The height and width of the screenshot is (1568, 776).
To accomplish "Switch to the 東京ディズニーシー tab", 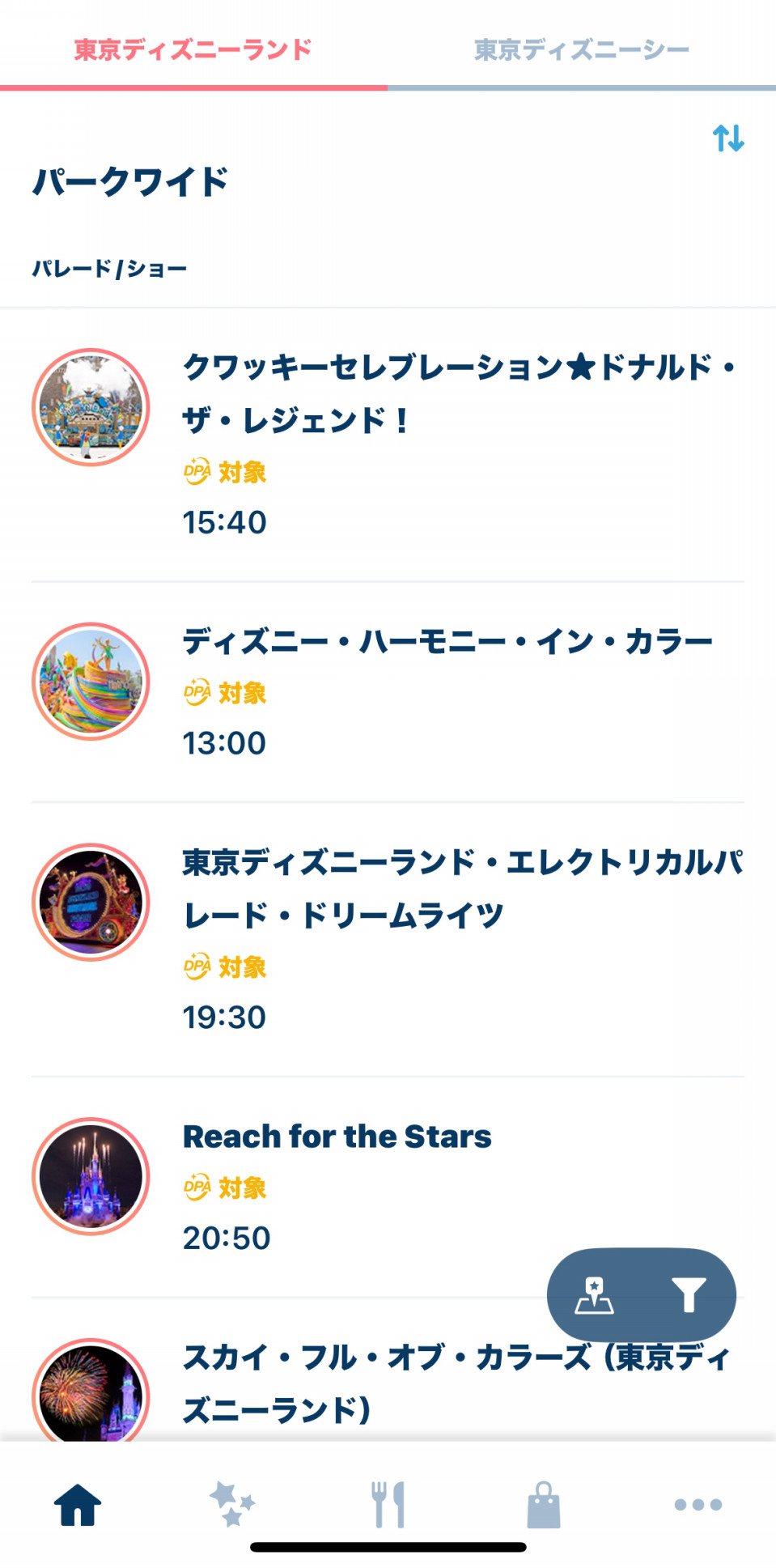I will point(581,50).
